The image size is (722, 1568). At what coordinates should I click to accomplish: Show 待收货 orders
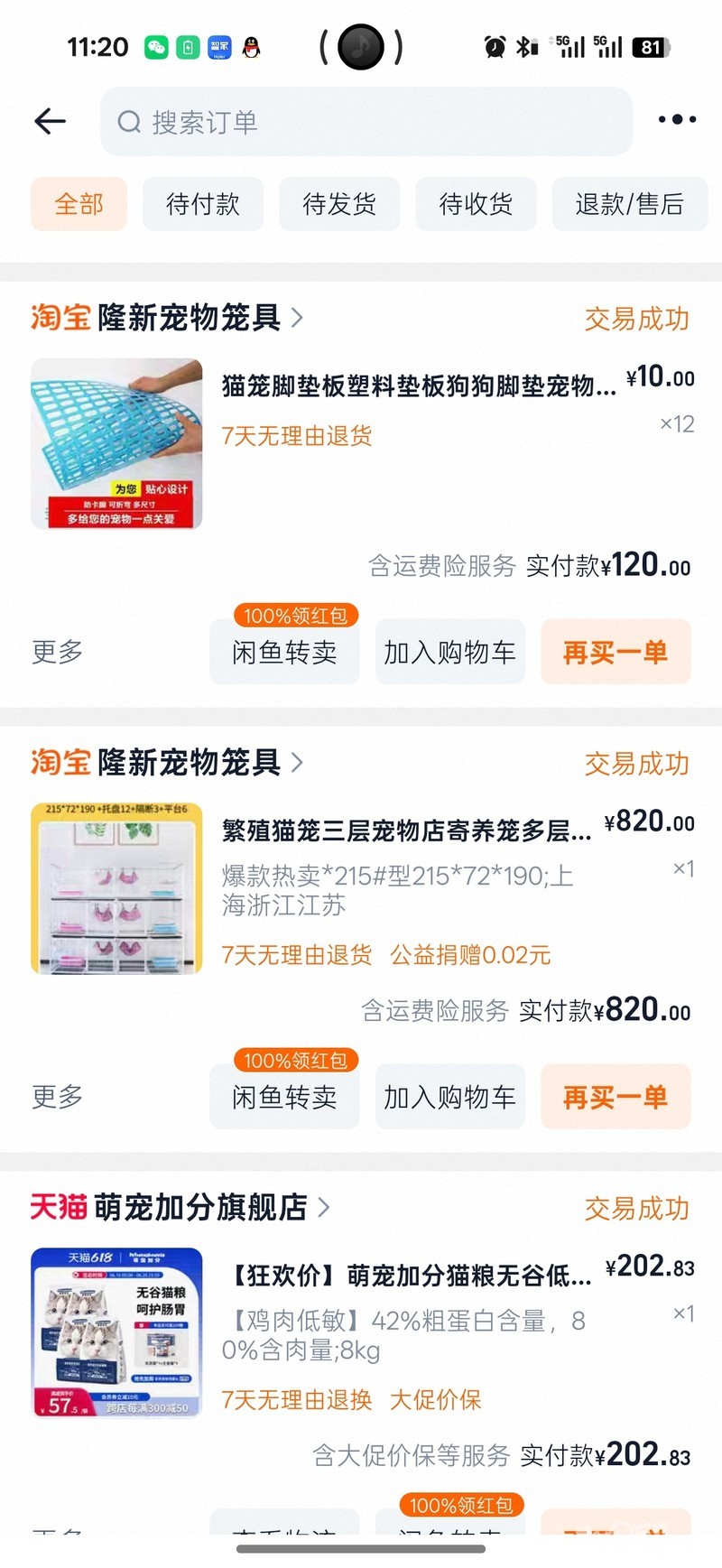(x=476, y=204)
